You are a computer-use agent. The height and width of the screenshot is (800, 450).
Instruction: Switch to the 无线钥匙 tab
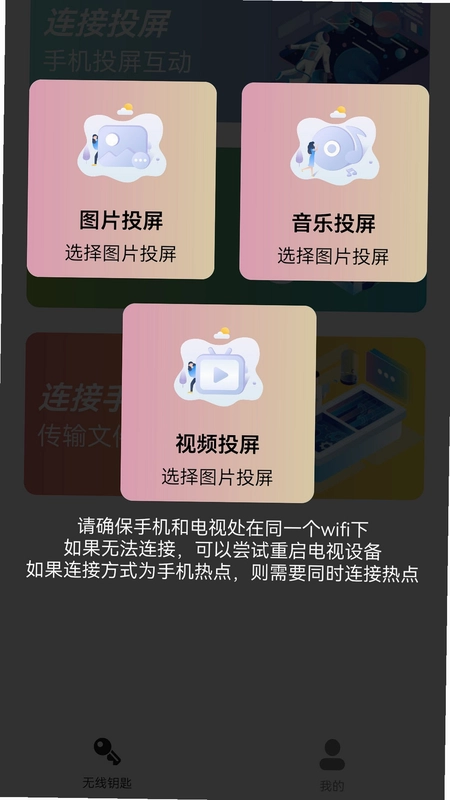click(x=107, y=763)
